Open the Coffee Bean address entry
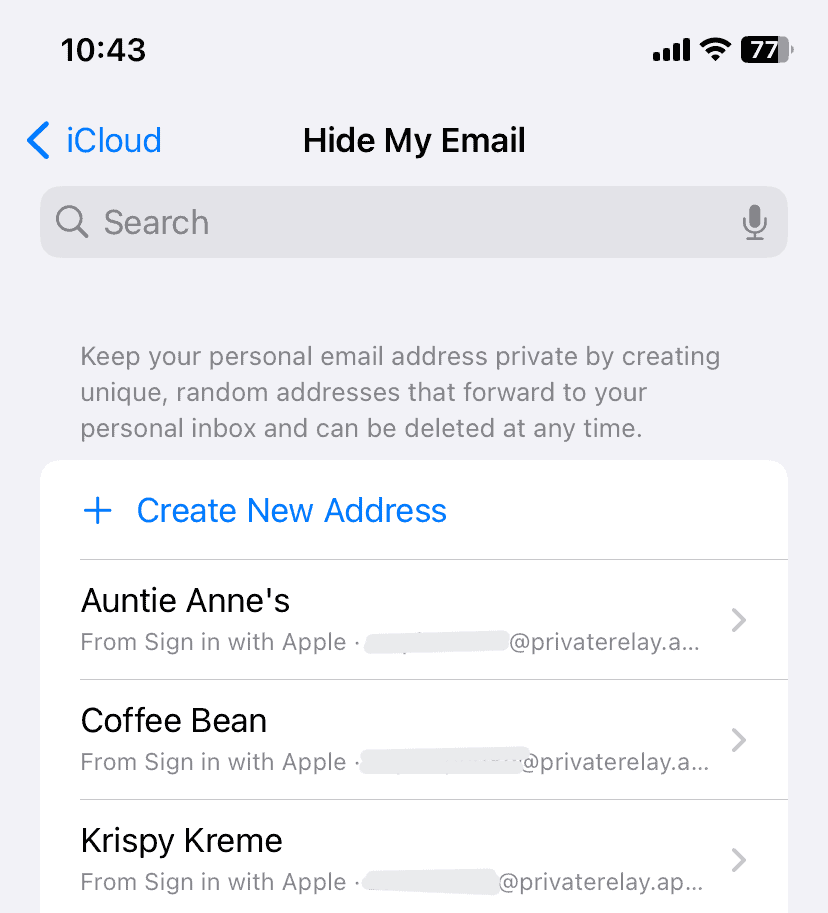828x913 pixels. tap(412, 740)
